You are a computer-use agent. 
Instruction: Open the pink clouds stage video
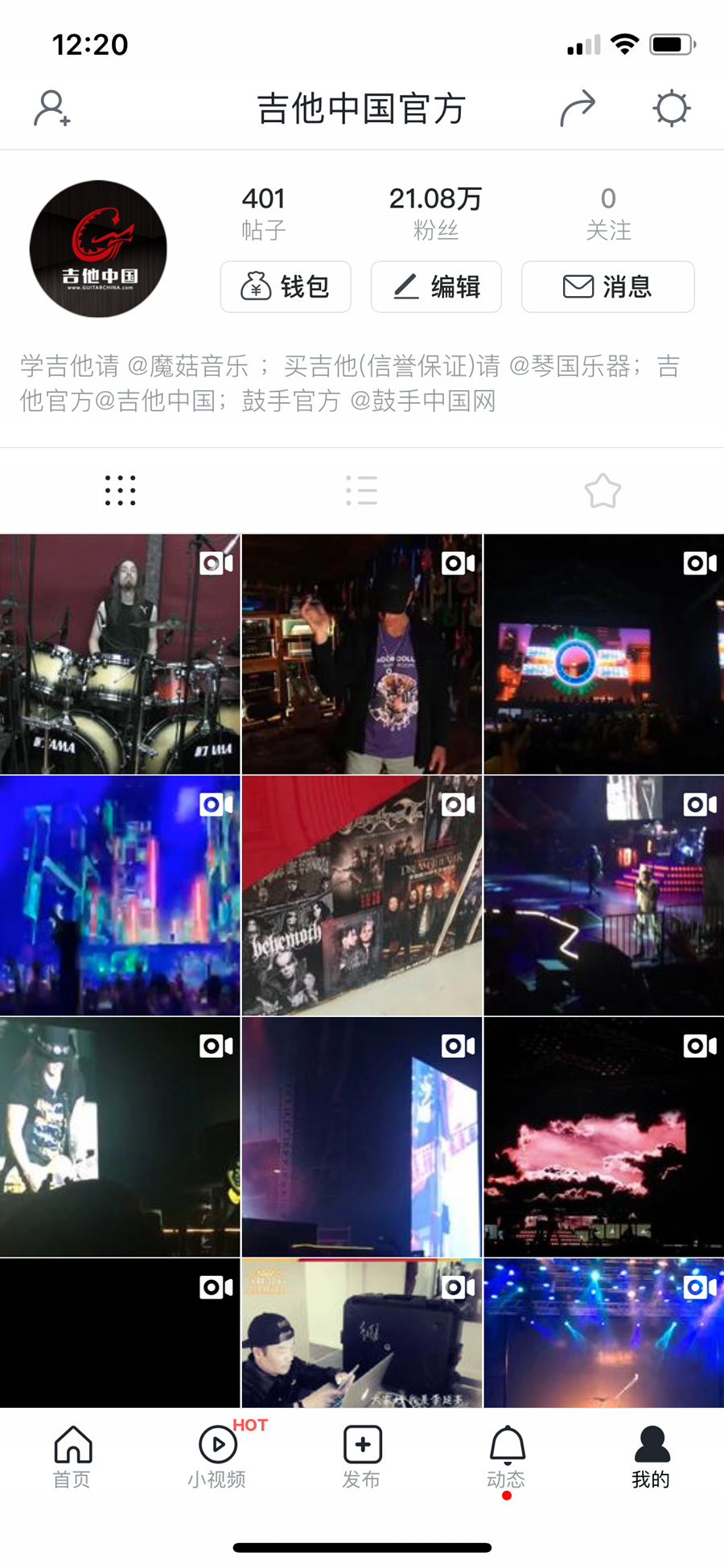point(603,1137)
